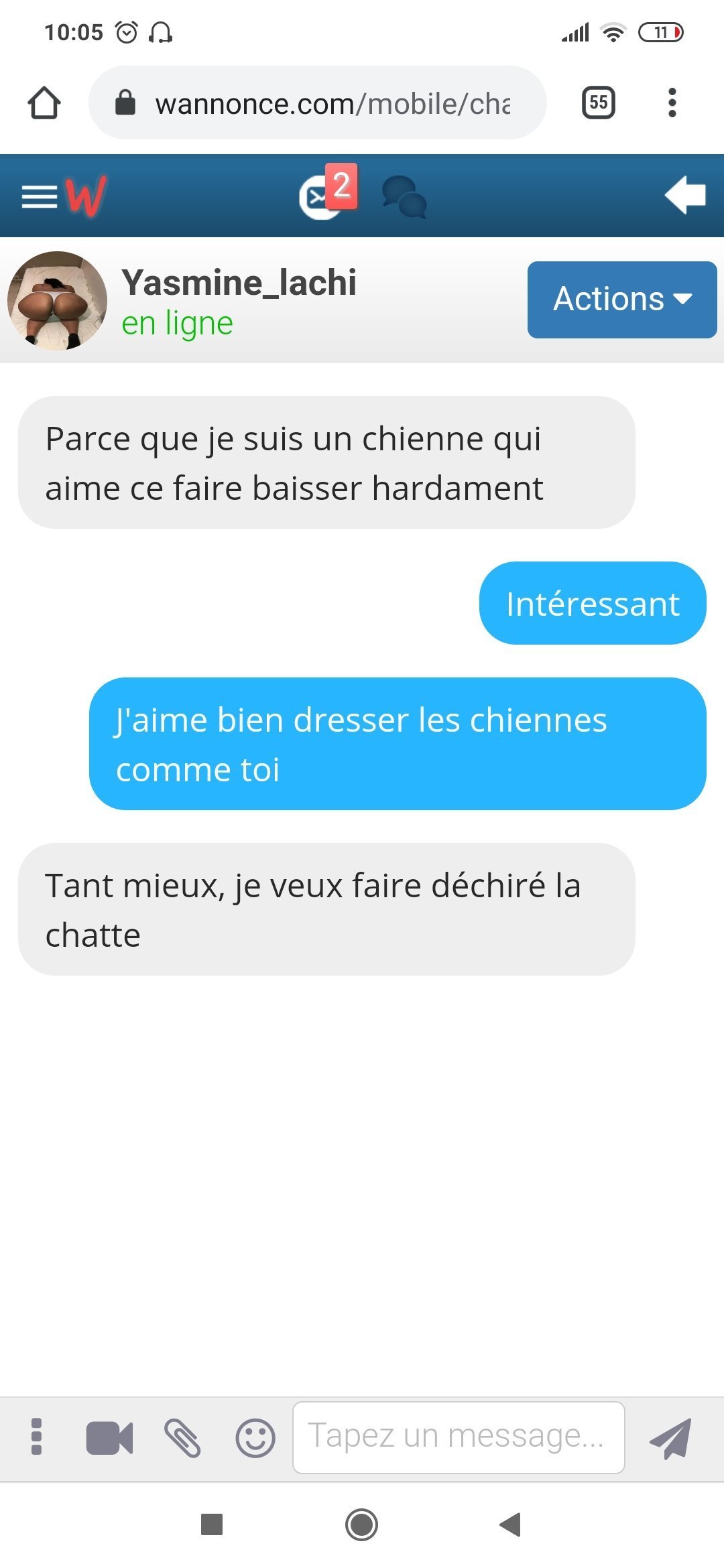Send the message with the paper plane

(670, 1438)
